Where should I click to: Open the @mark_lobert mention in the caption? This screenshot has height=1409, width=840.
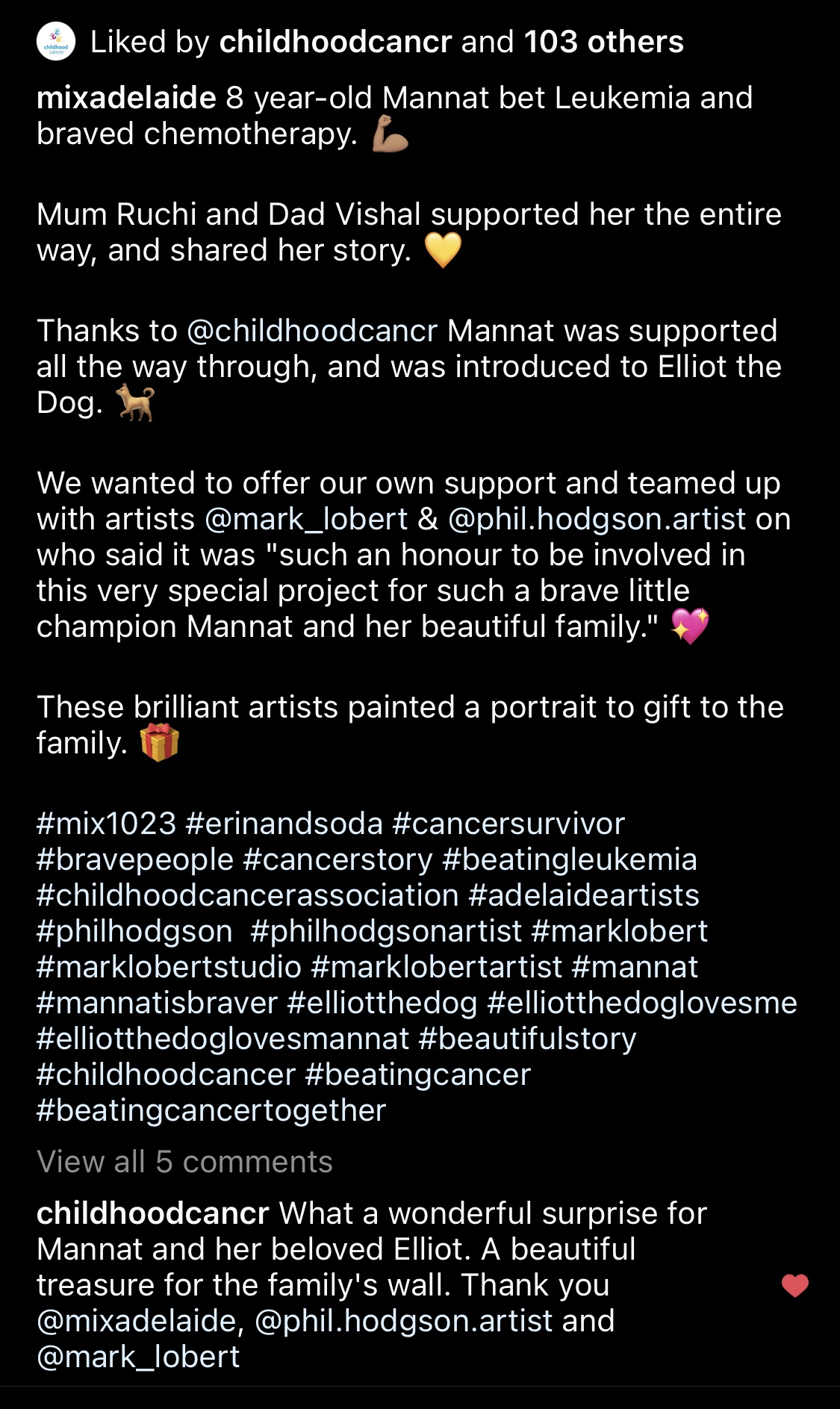pos(306,519)
